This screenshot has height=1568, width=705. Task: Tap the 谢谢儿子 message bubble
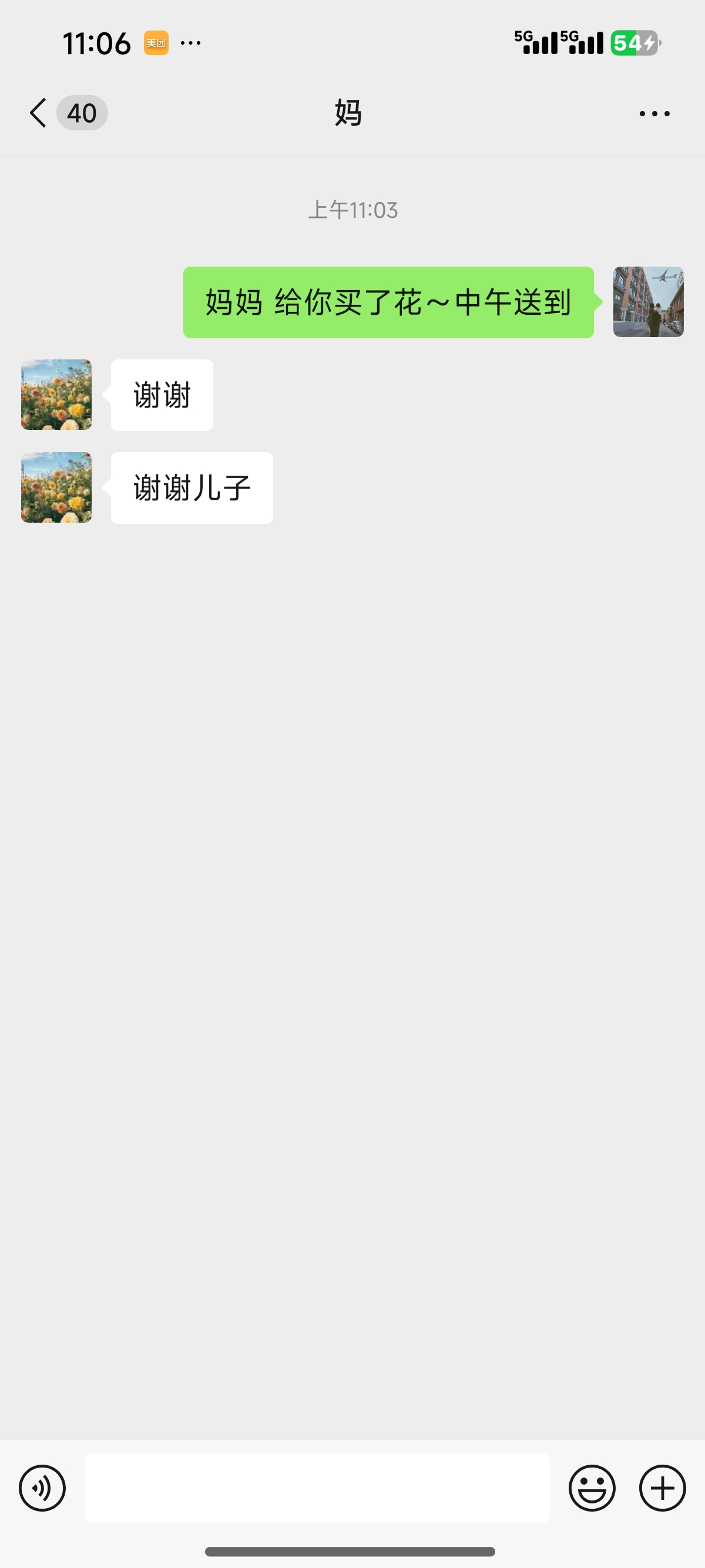pyautogui.click(x=192, y=487)
